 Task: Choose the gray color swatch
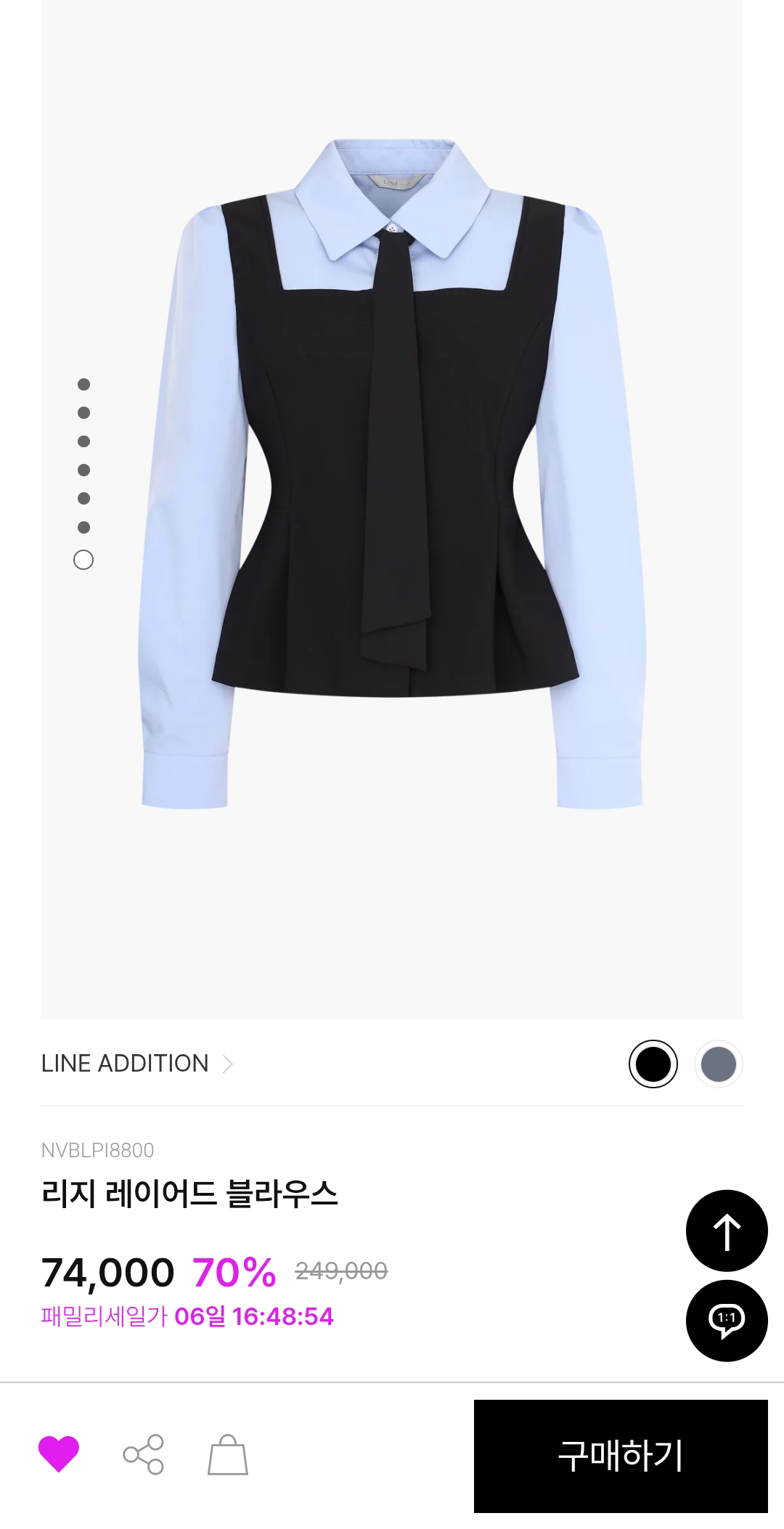pos(719,1064)
